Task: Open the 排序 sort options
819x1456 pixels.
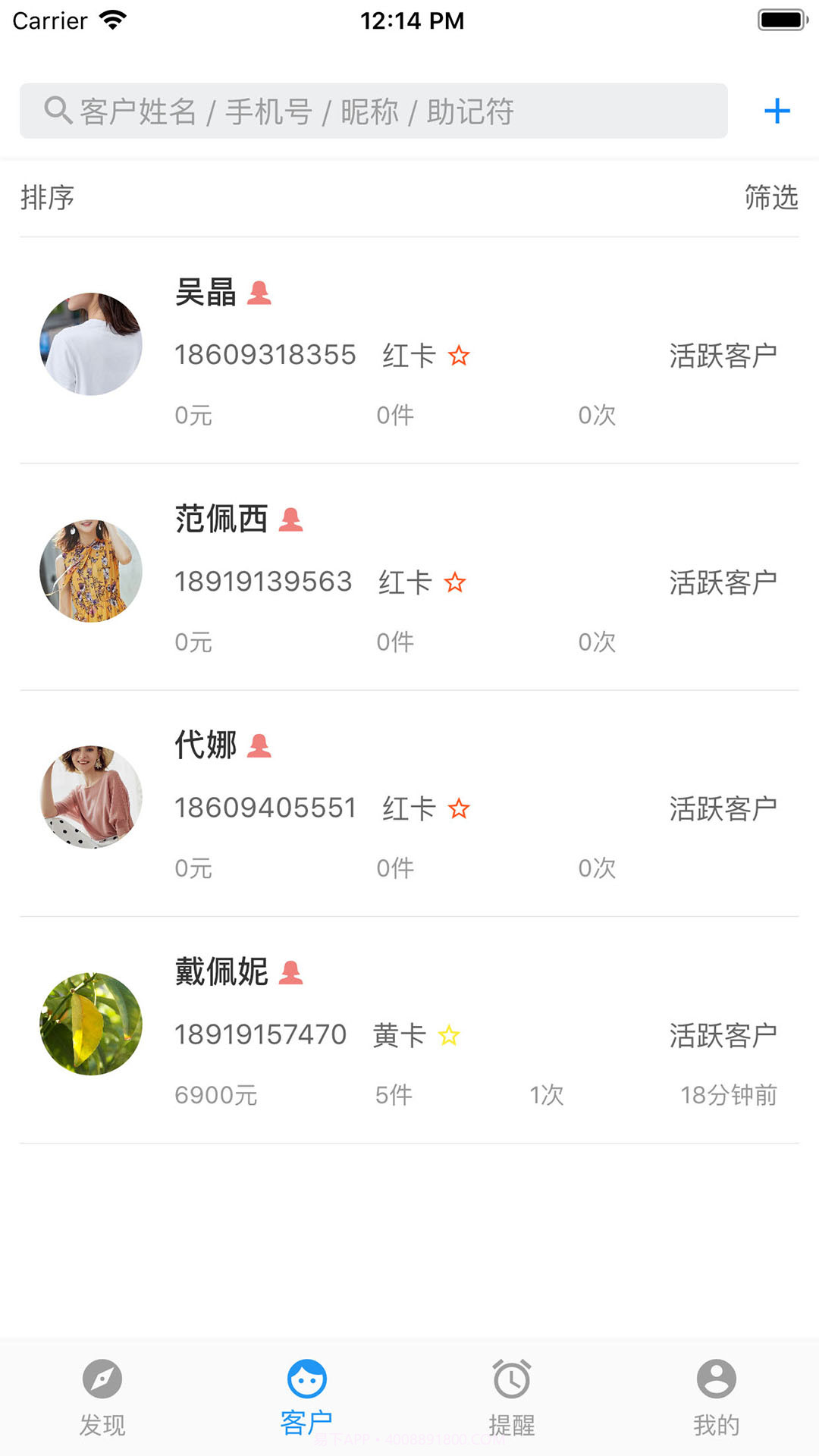Action: pyautogui.click(x=47, y=199)
